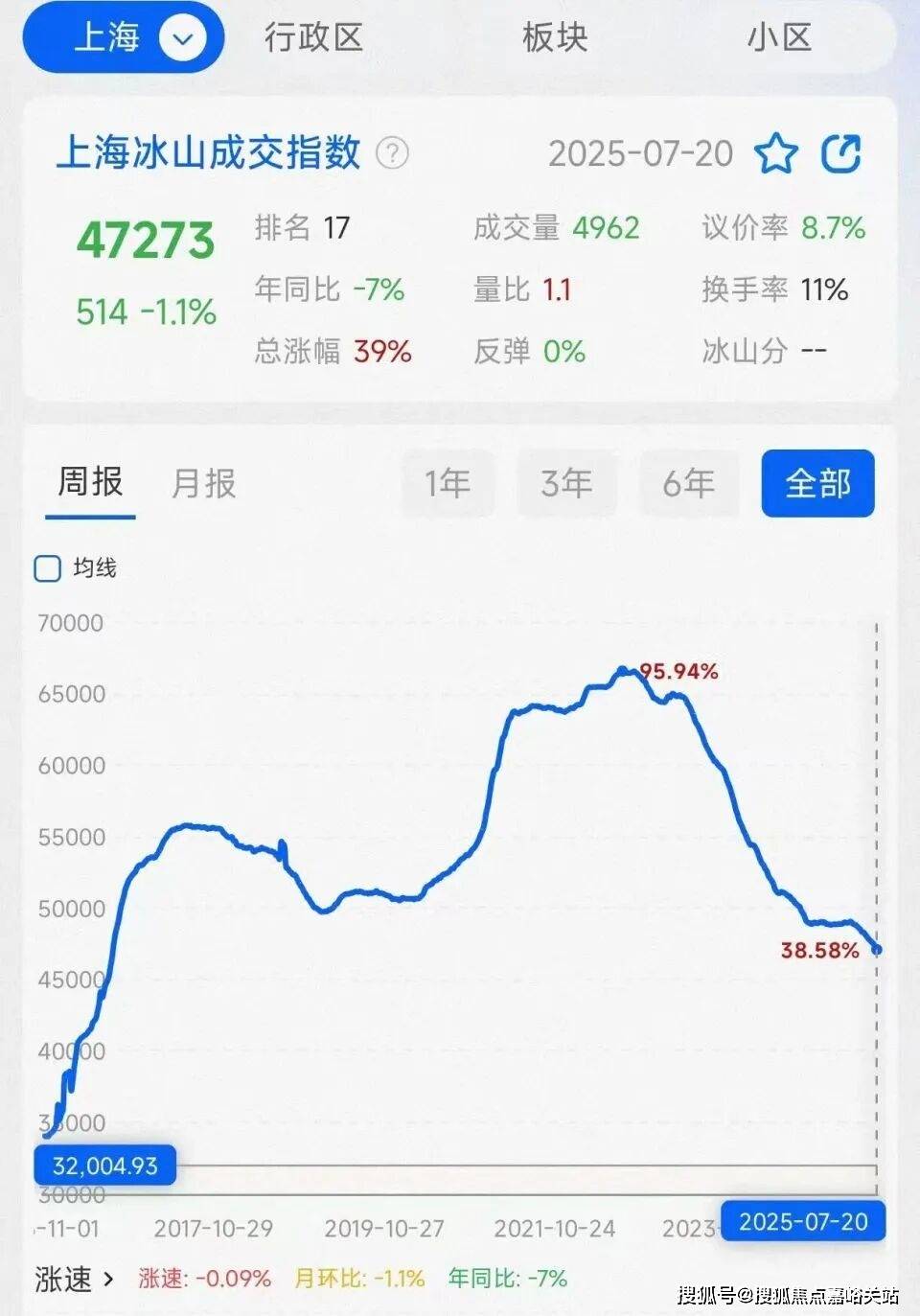
Task: Expand the 涨速 indicator selector
Action: pyautogui.click(x=75, y=1279)
